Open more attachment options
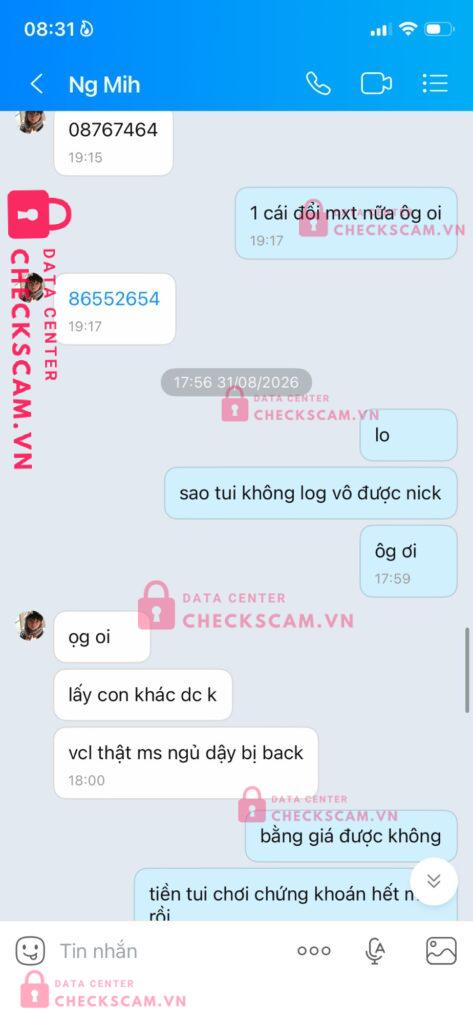Viewport: 473px width, 1024px height. pos(314,951)
